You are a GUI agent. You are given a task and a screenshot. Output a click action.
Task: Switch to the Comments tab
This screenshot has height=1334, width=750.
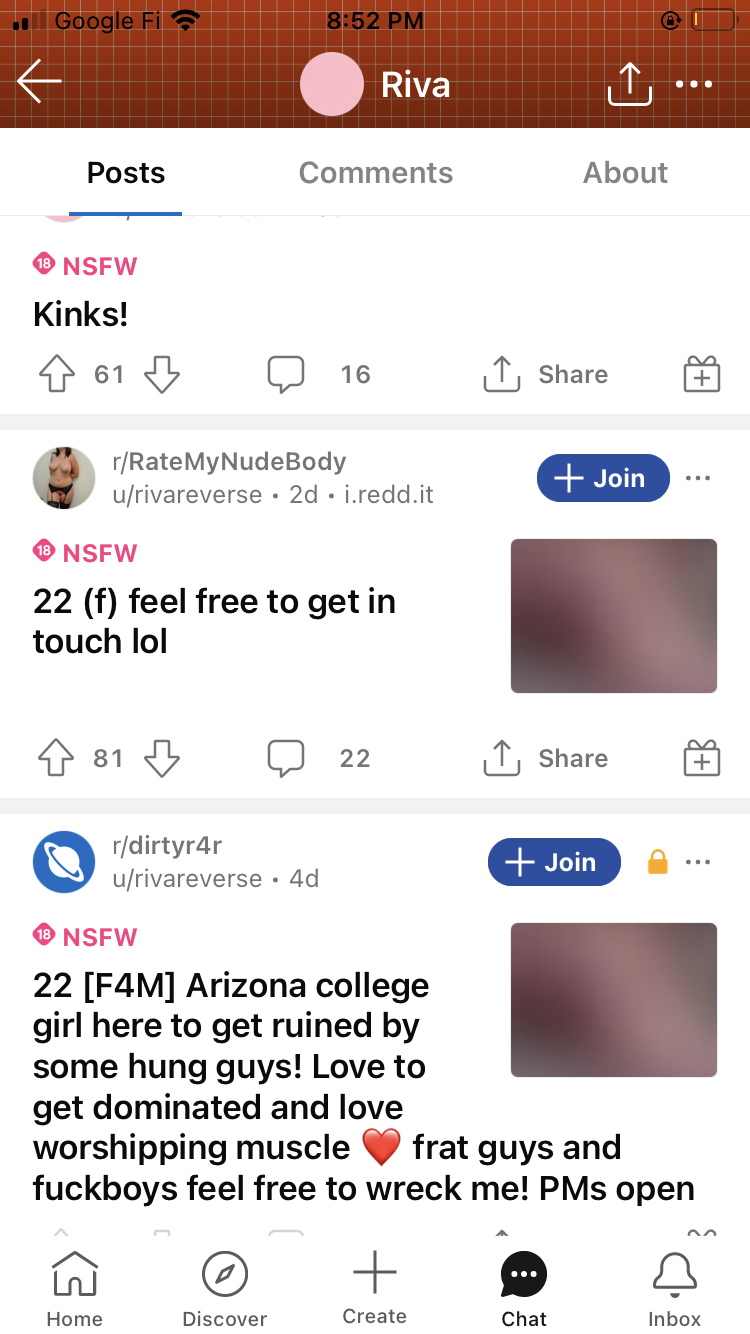pyautogui.click(x=375, y=173)
